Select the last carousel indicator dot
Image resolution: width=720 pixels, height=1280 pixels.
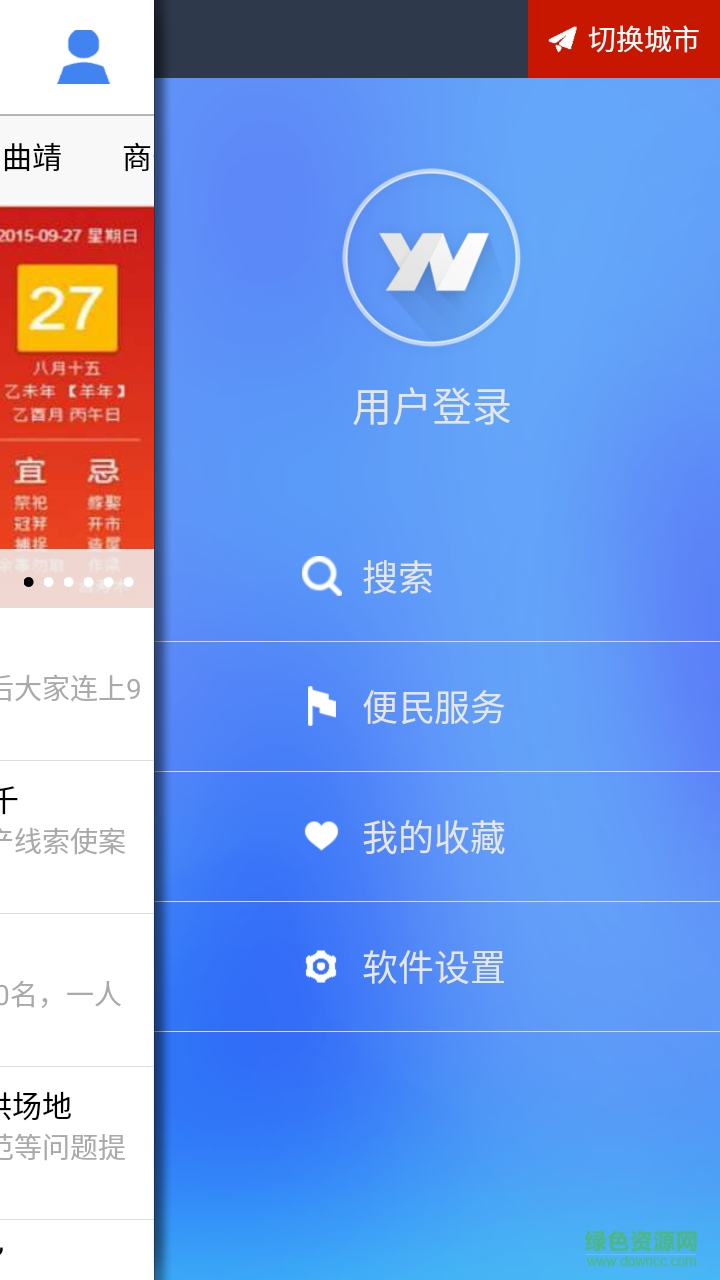(x=128, y=582)
